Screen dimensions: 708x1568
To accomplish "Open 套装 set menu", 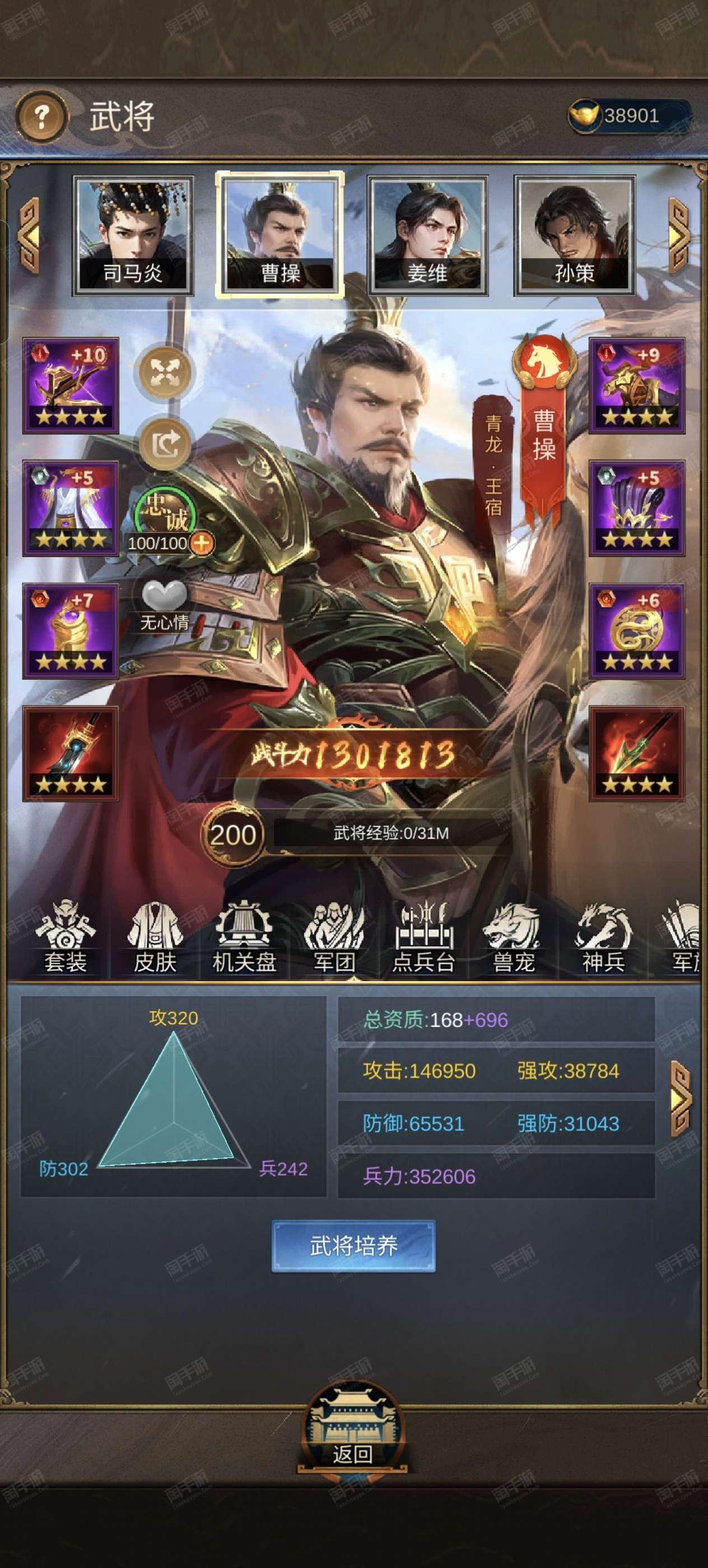I will [x=65, y=939].
